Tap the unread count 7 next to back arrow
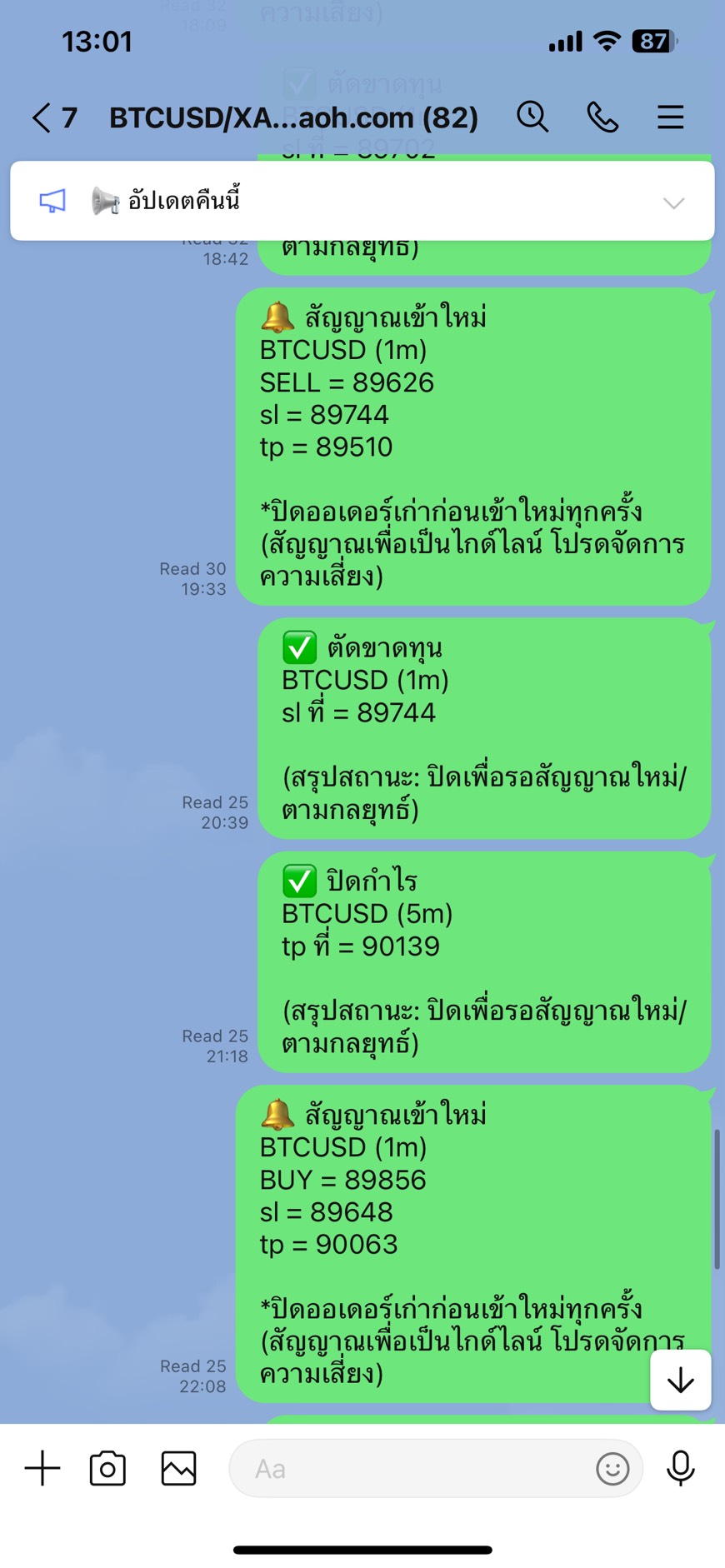This screenshot has width=725, height=1568. [x=68, y=117]
